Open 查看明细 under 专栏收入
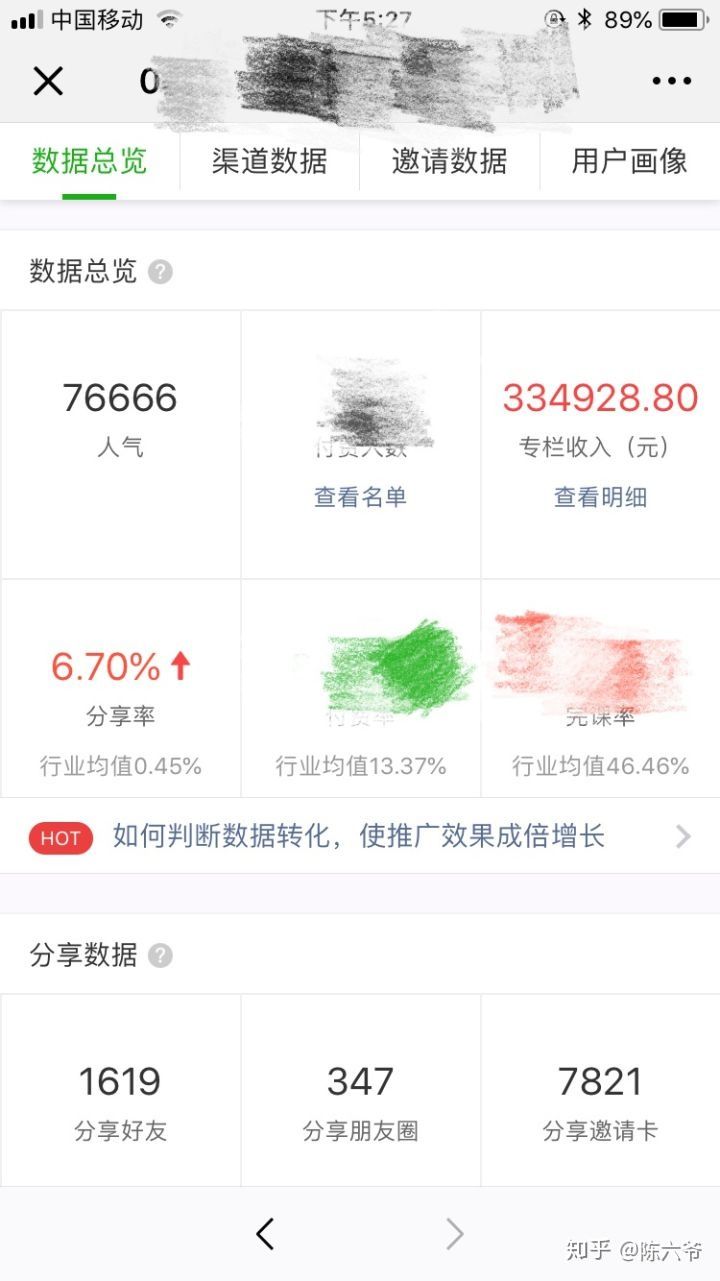720x1281 pixels. click(599, 497)
